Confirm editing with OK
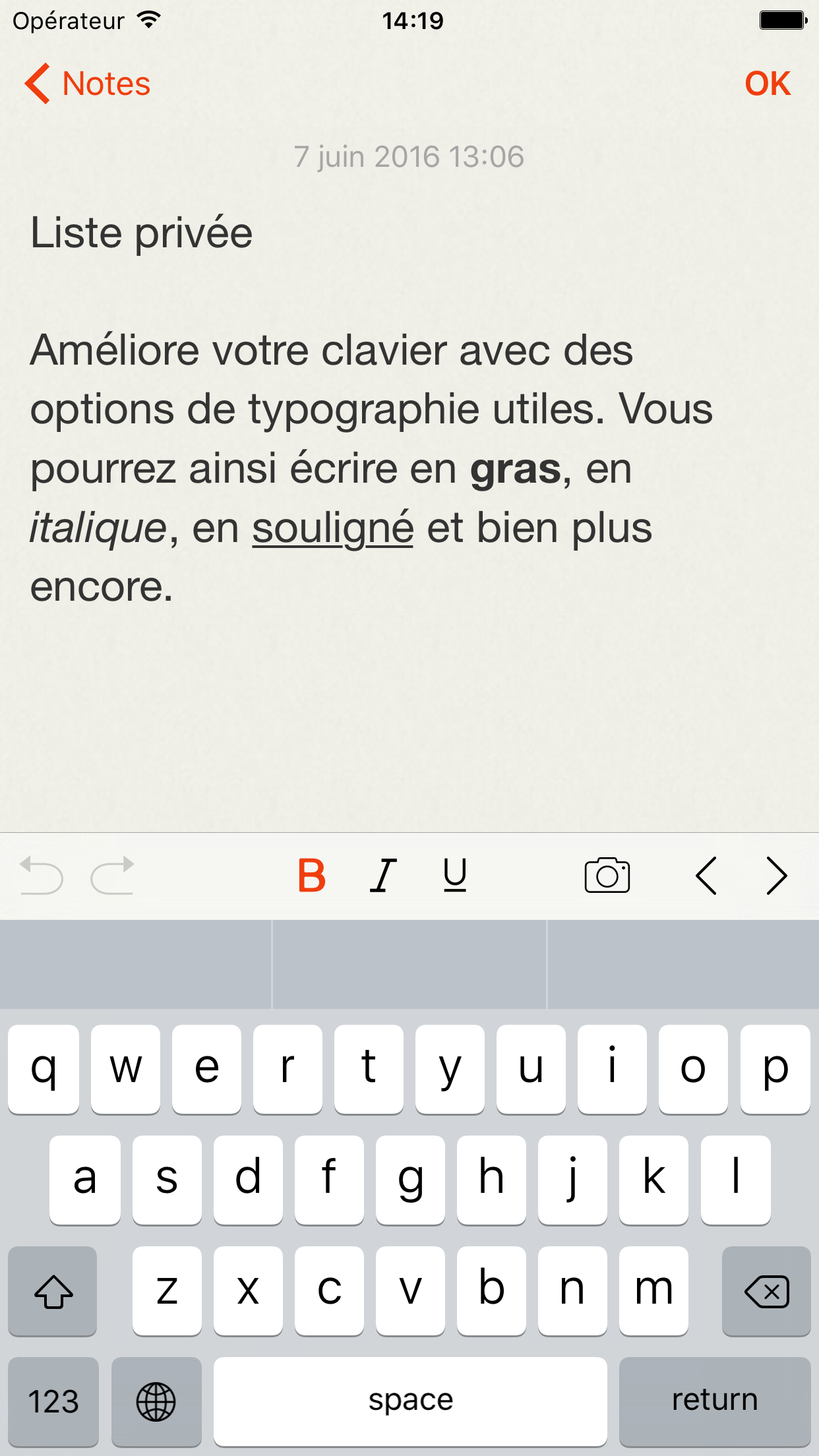 coord(767,84)
